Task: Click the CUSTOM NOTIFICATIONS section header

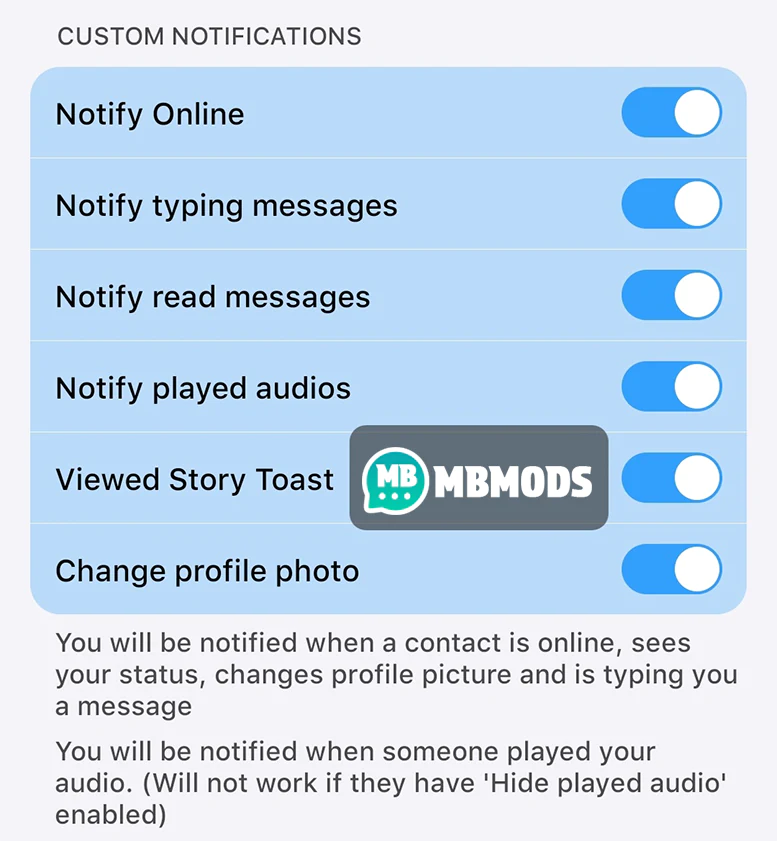Action: tap(211, 36)
